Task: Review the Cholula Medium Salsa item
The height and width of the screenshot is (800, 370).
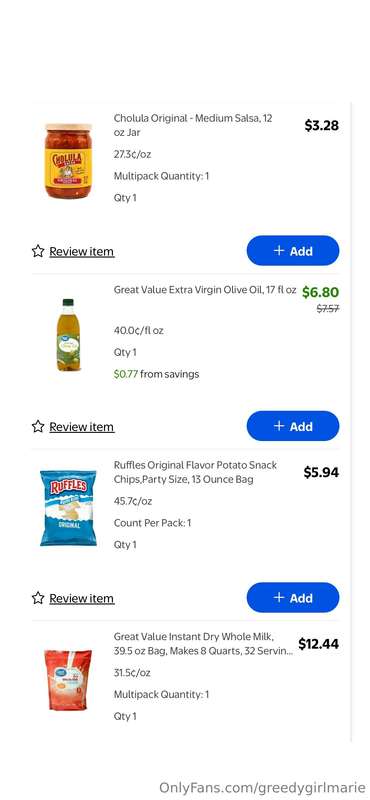Action: point(73,251)
